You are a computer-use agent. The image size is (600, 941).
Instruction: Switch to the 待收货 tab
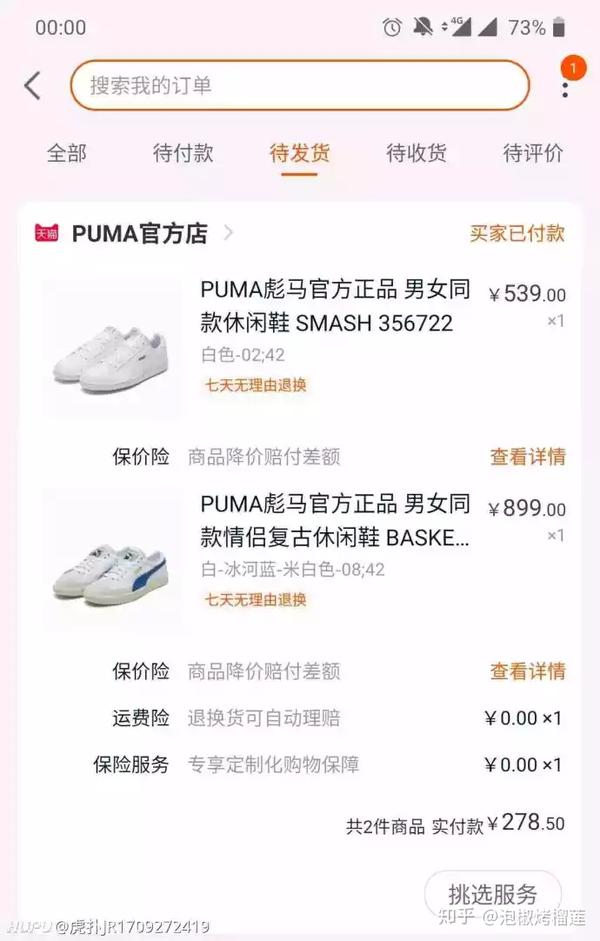416,153
